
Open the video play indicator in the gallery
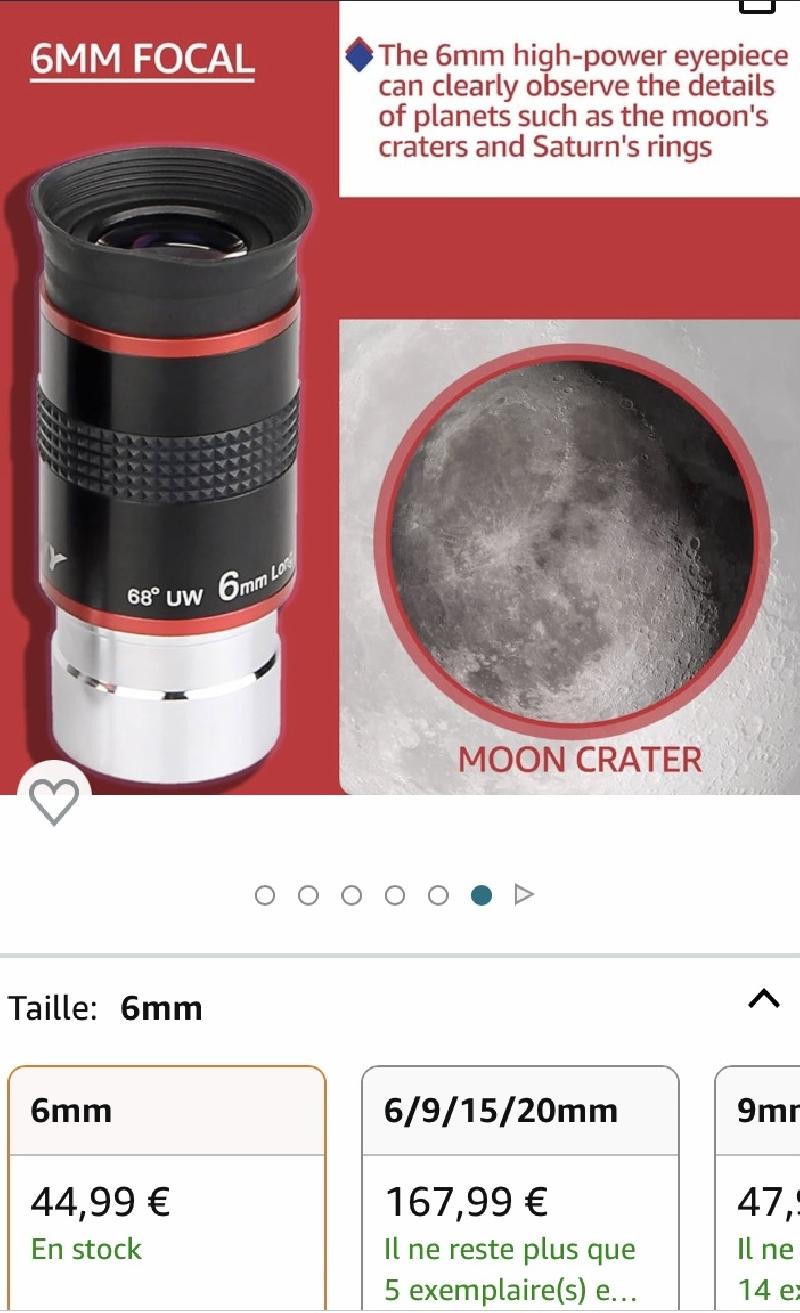coord(524,895)
